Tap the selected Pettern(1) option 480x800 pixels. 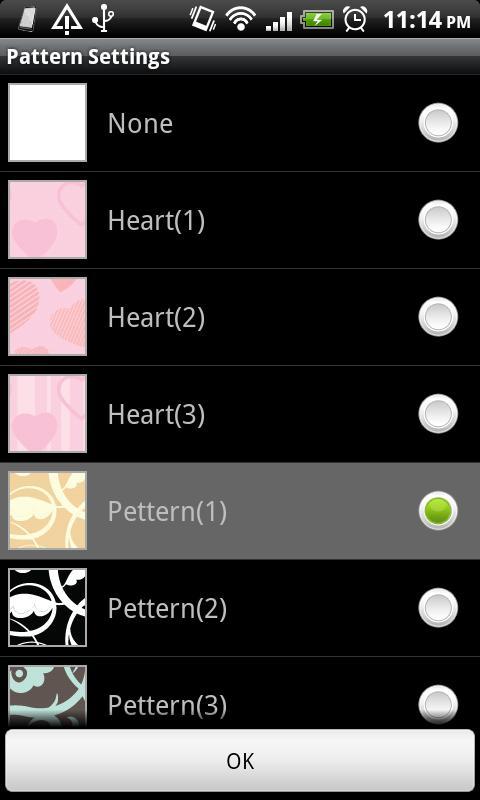click(240, 511)
